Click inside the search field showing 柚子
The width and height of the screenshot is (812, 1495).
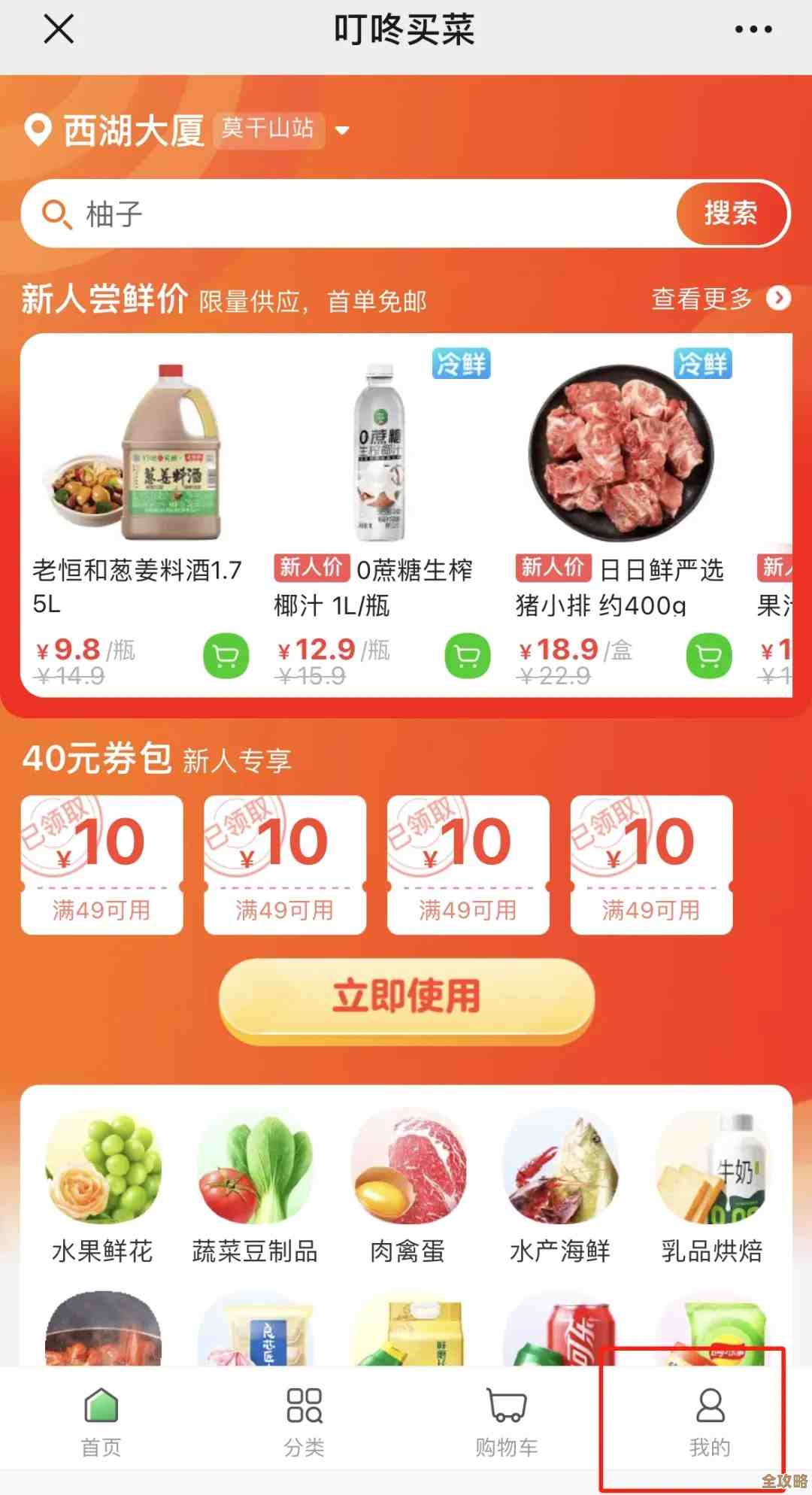pyautogui.click(x=301, y=214)
